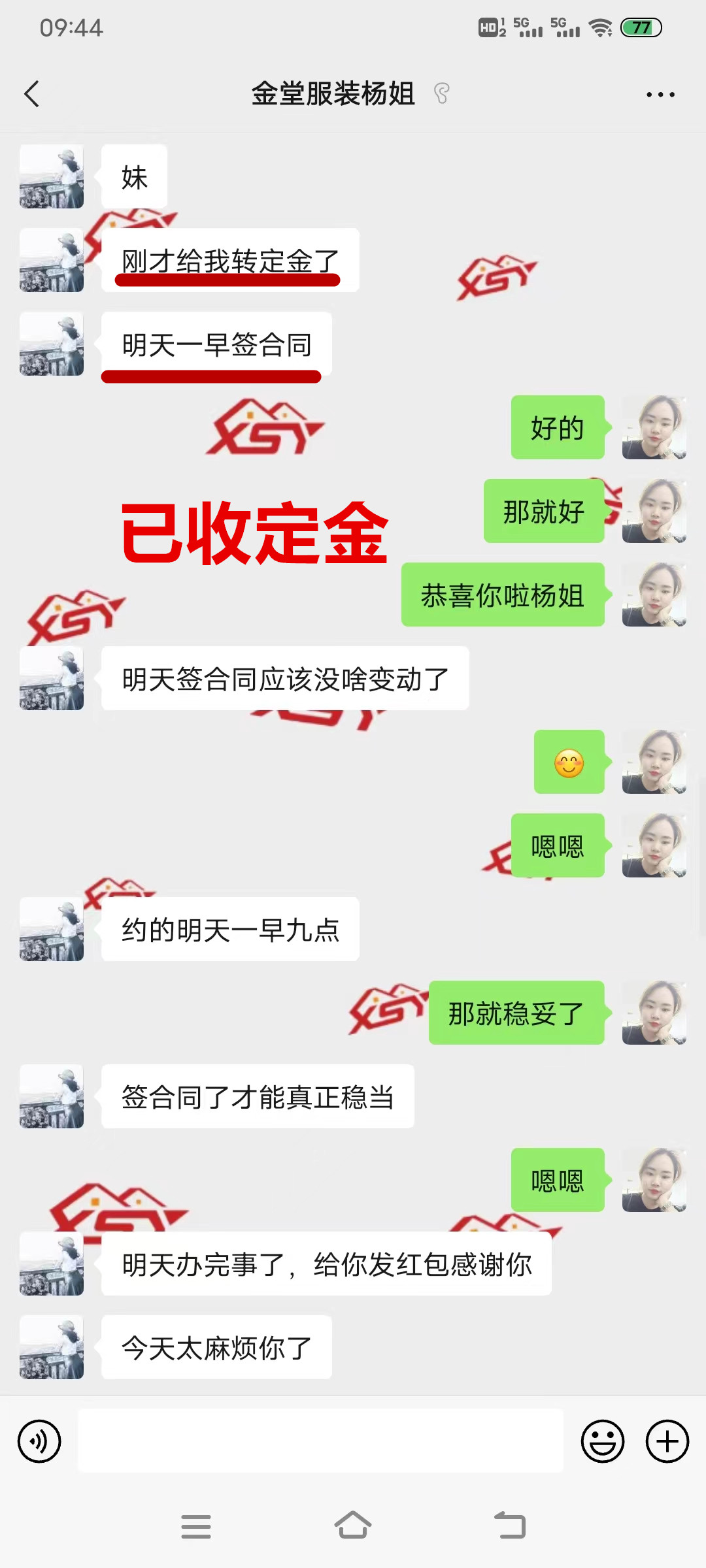Go to the system home screen

353,1526
